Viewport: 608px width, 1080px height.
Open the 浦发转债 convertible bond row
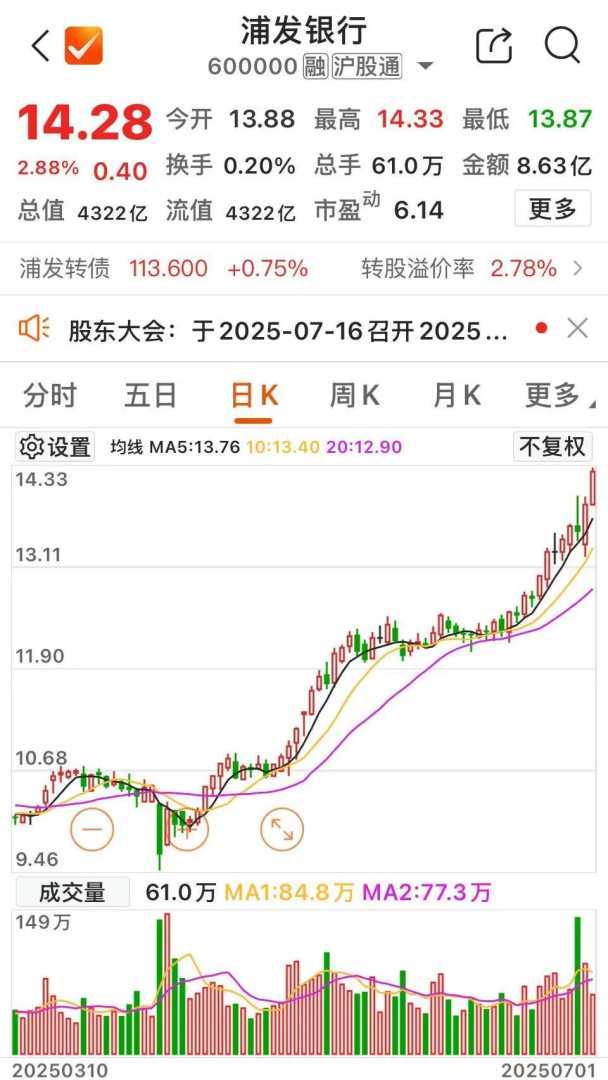point(300,268)
